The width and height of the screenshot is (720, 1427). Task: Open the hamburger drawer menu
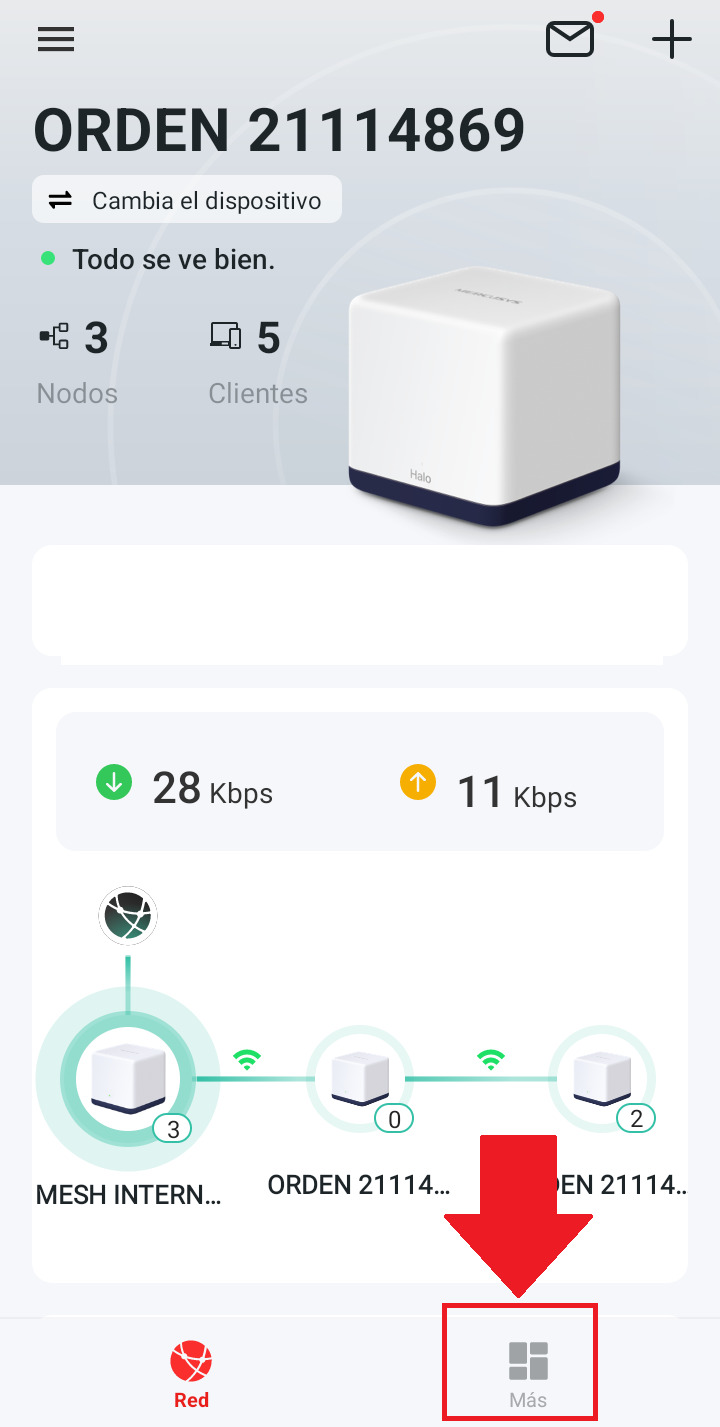[56, 39]
